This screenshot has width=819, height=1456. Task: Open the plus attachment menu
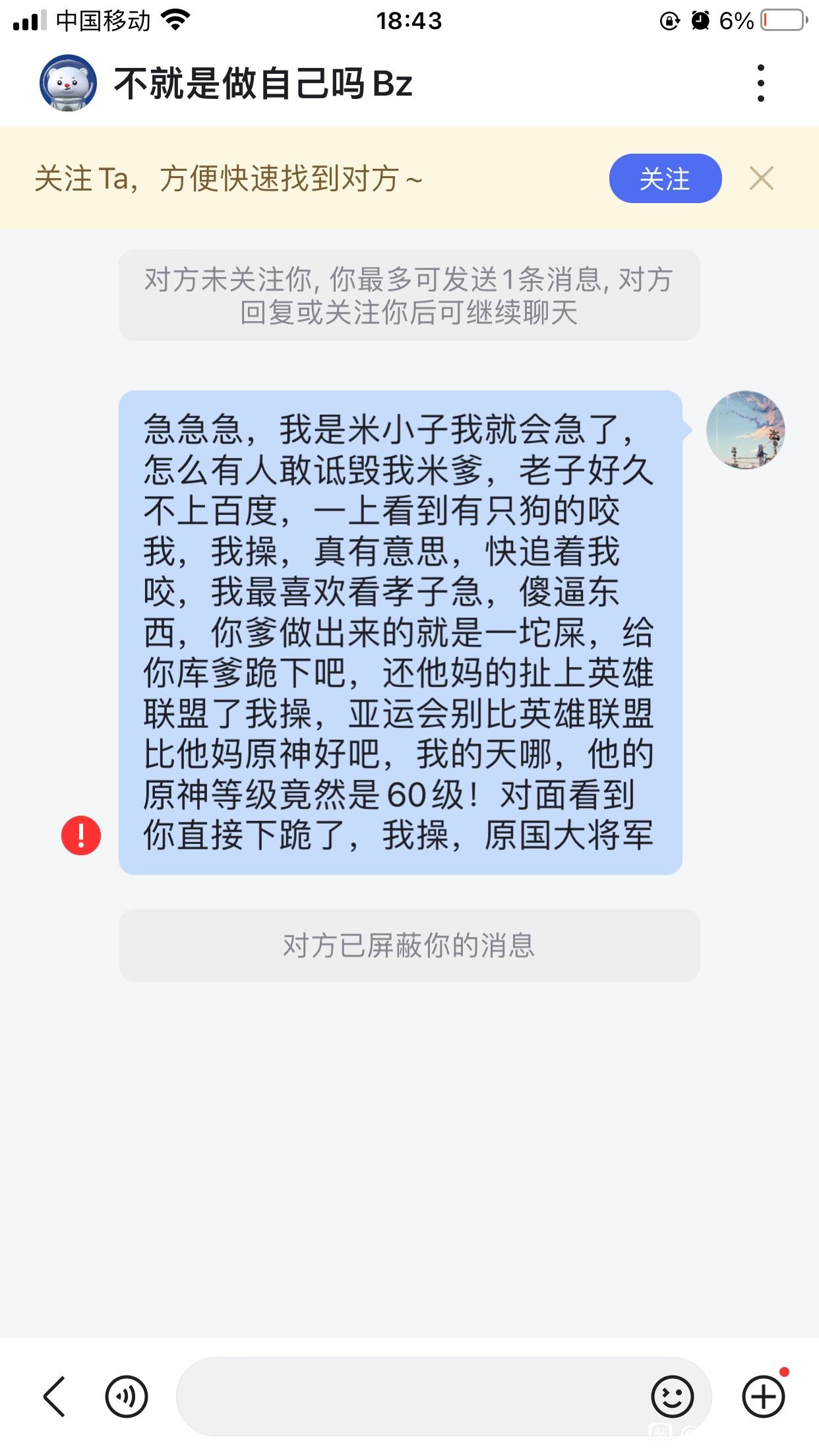pyautogui.click(x=763, y=1396)
